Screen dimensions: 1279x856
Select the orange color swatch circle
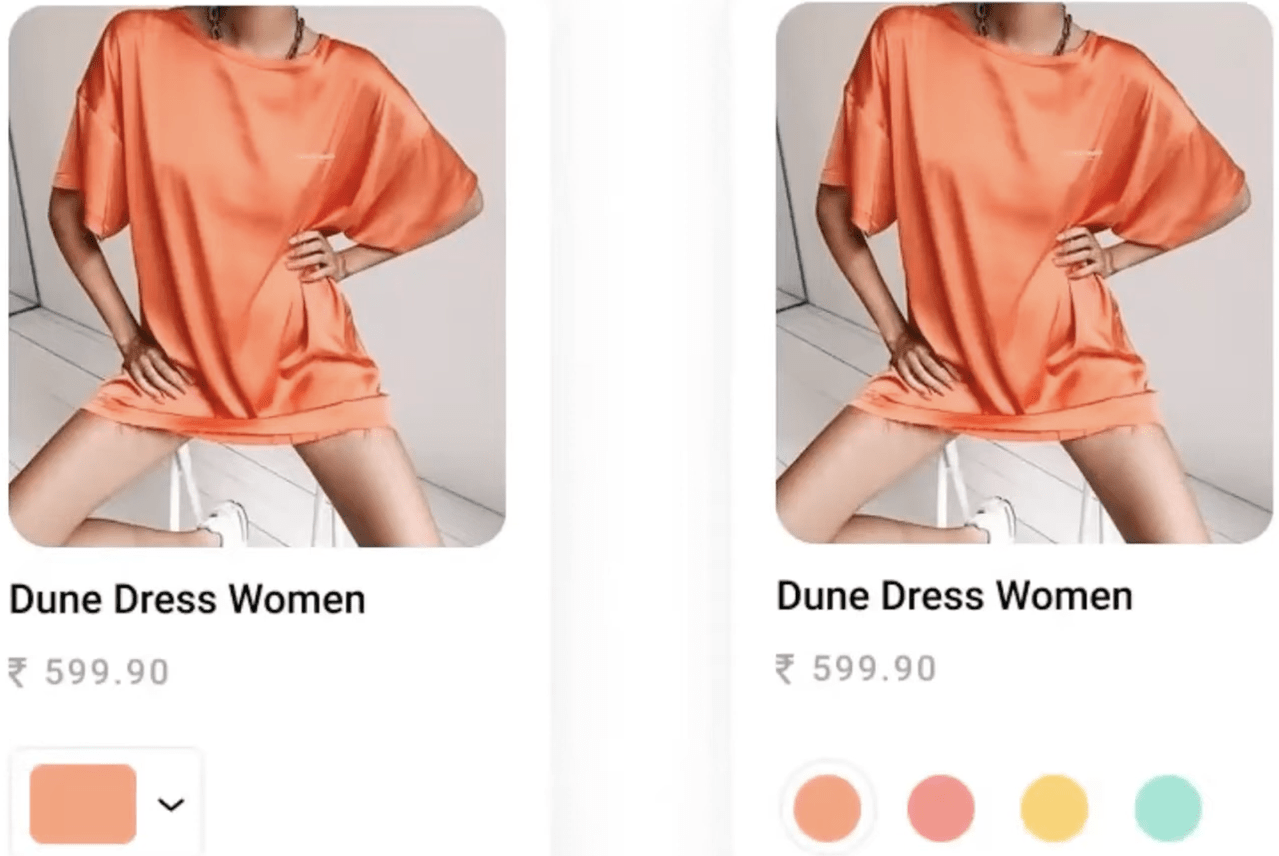coord(827,808)
